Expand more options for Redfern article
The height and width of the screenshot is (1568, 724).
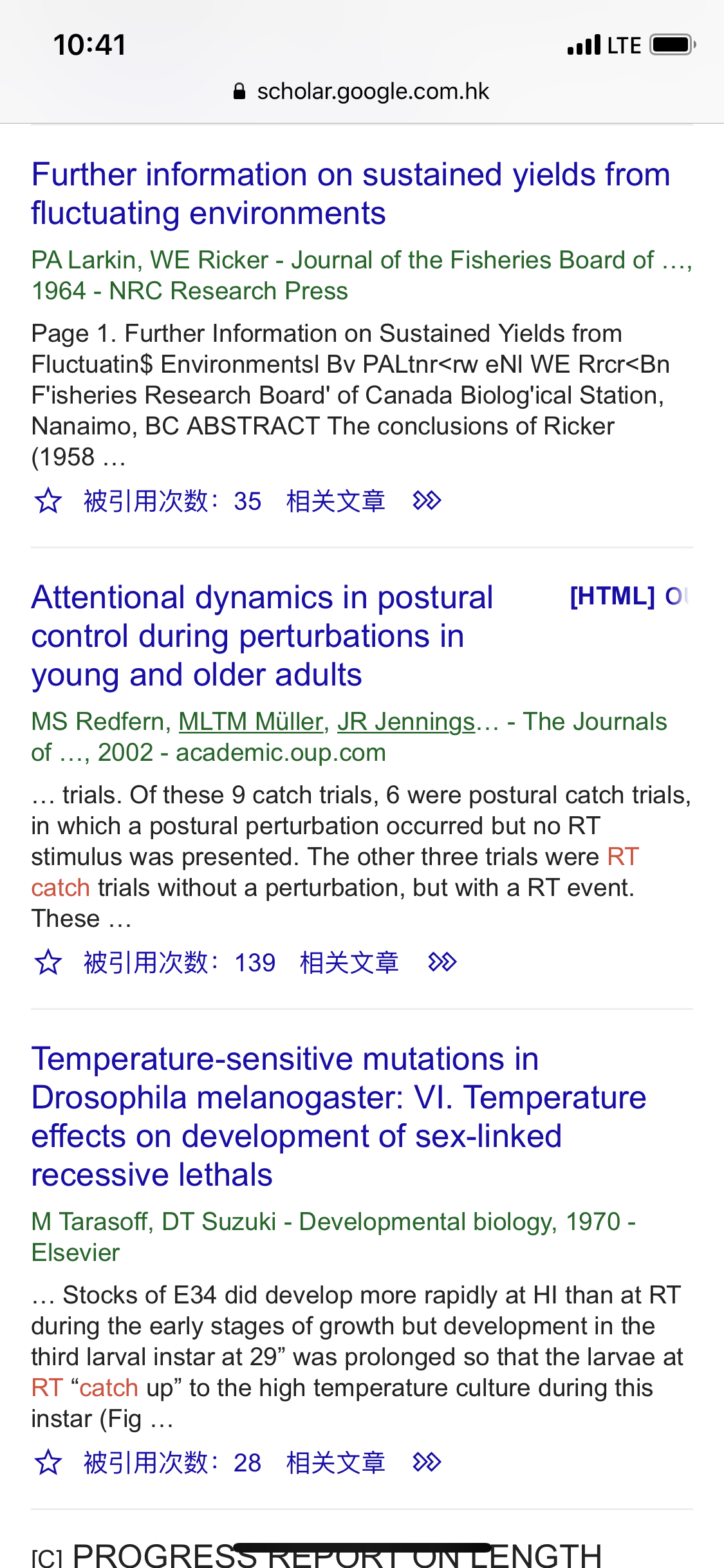[x=442, y=962]
